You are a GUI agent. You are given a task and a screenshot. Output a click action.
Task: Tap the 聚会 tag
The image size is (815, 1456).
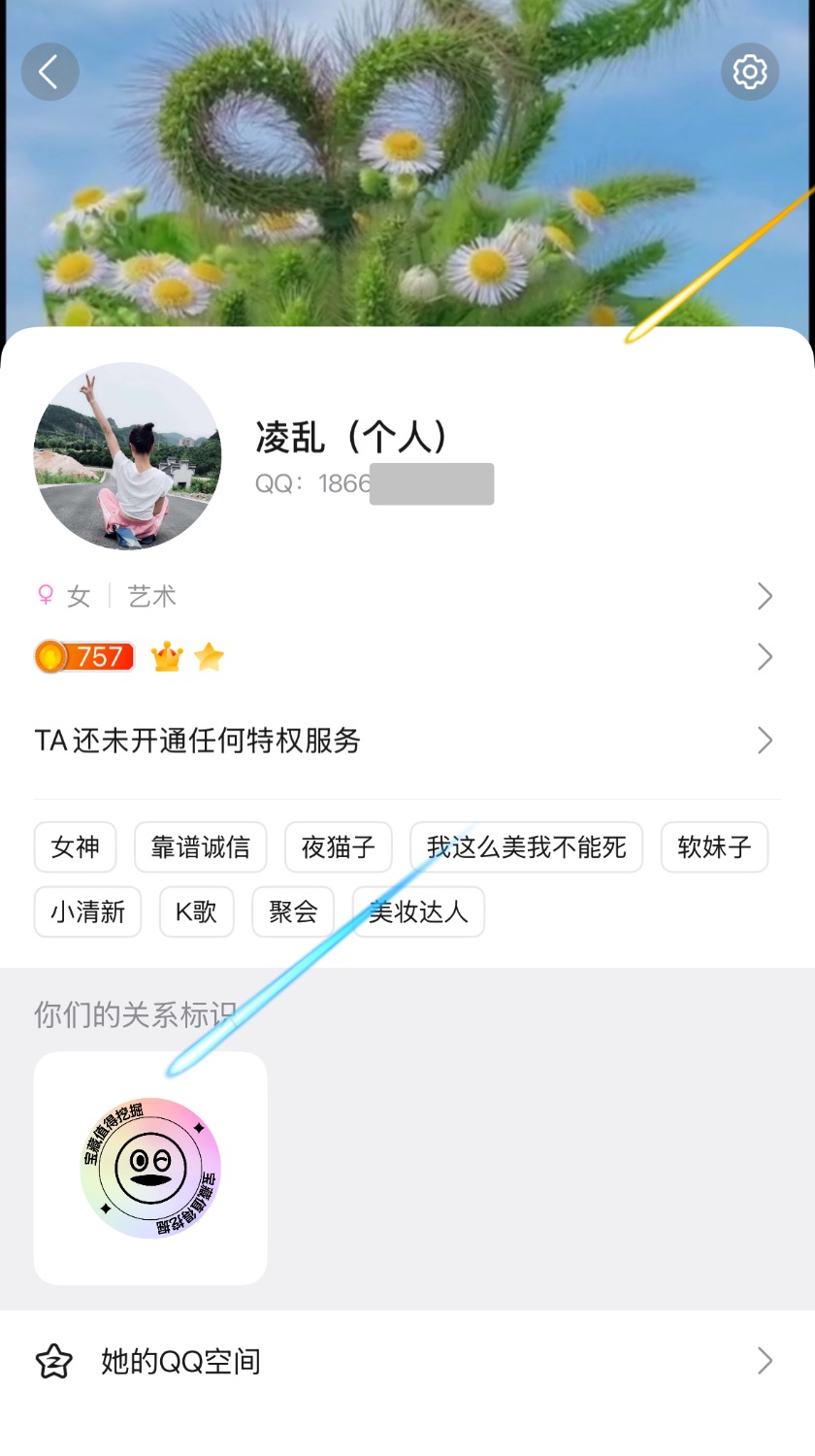click(x=293, y=912)
